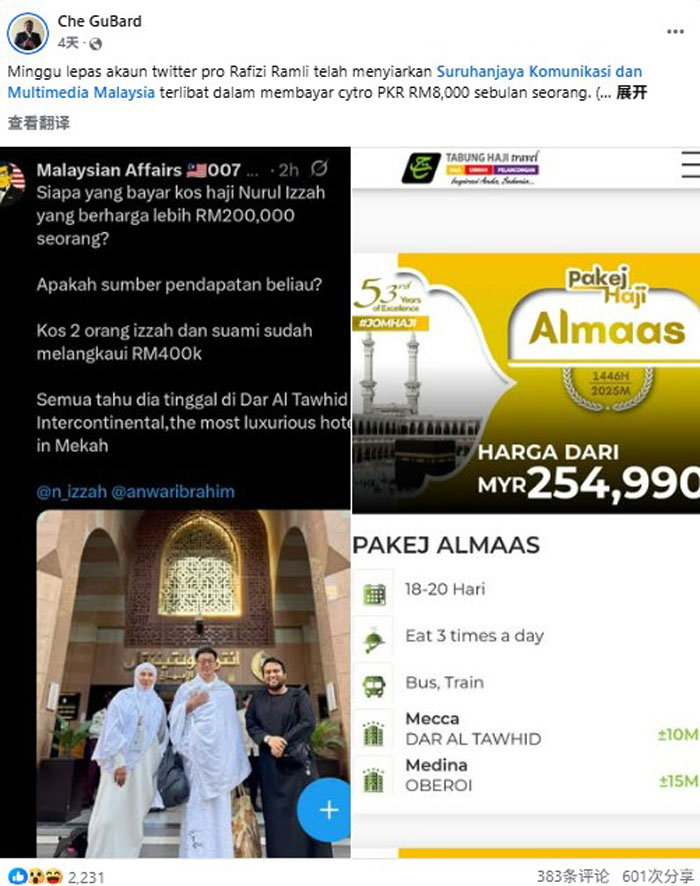Open the post options overflow menu
This screenshot has width=700, height=886.
[x=676, y=31]
